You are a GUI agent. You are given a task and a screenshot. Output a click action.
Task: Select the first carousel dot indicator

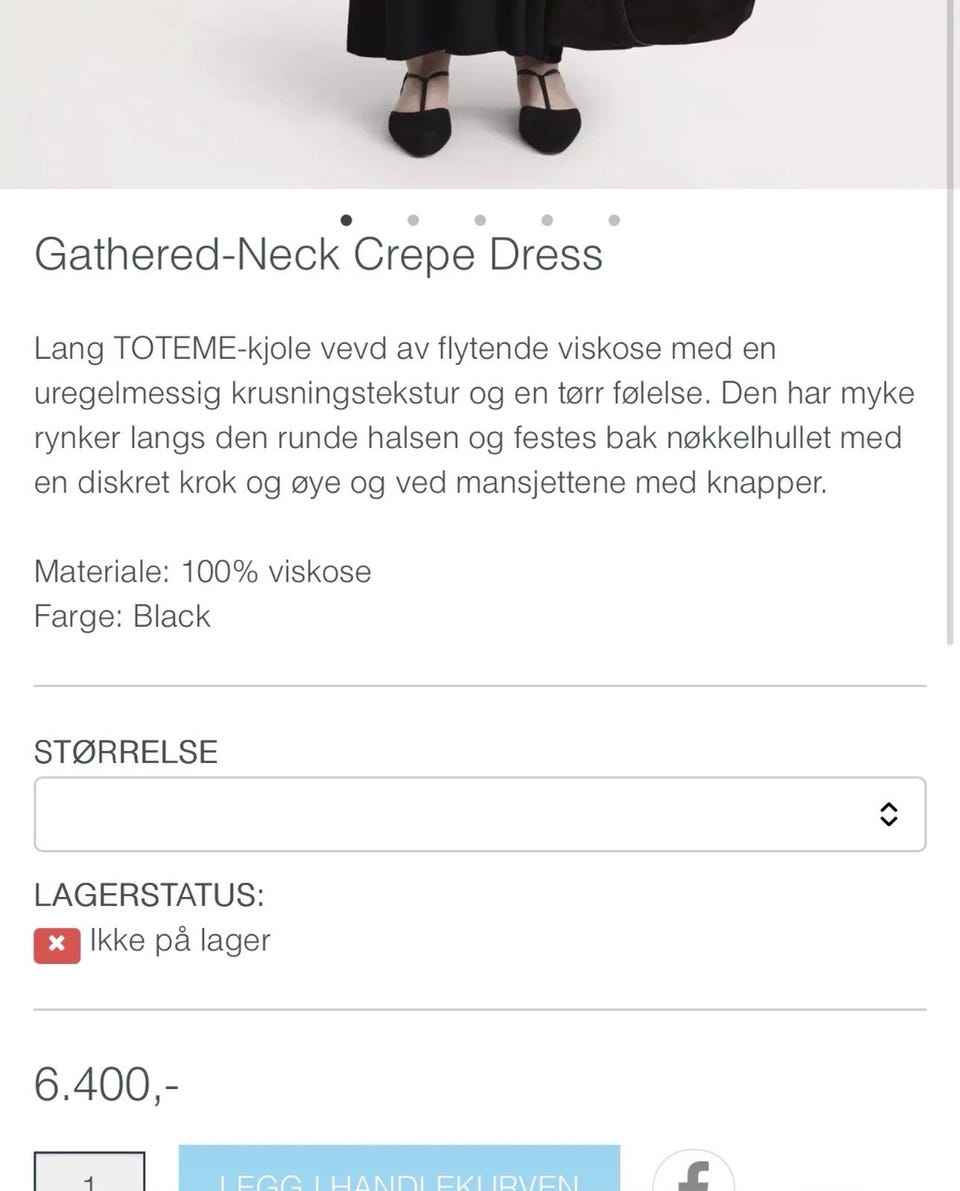[346, 219]
